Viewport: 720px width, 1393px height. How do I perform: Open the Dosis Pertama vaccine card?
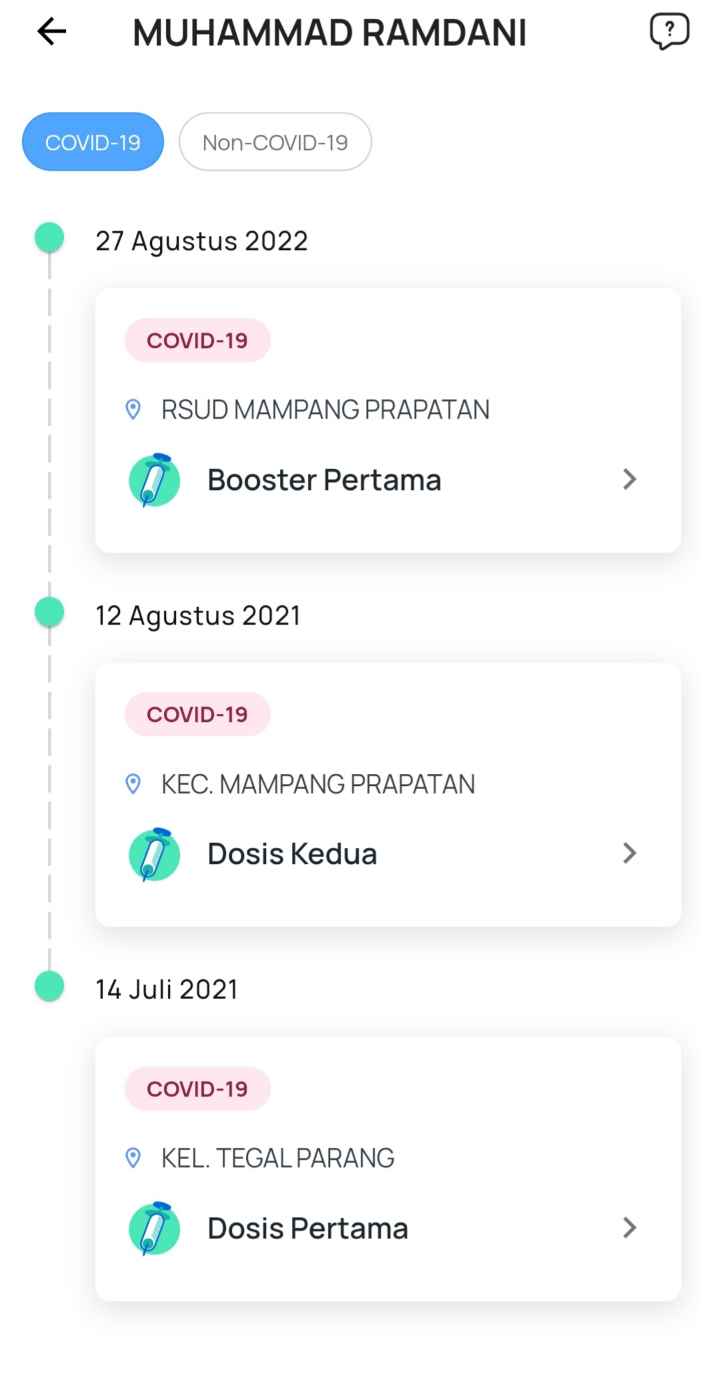(x=388, y=1168)
